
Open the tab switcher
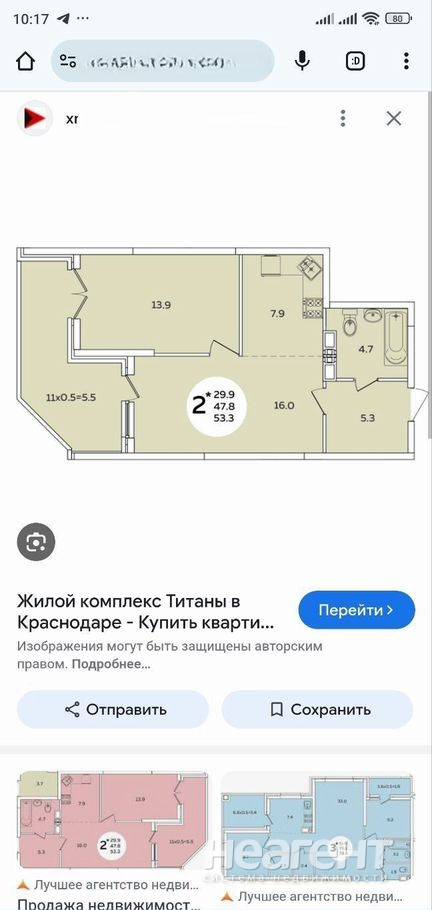pos(355,60)
